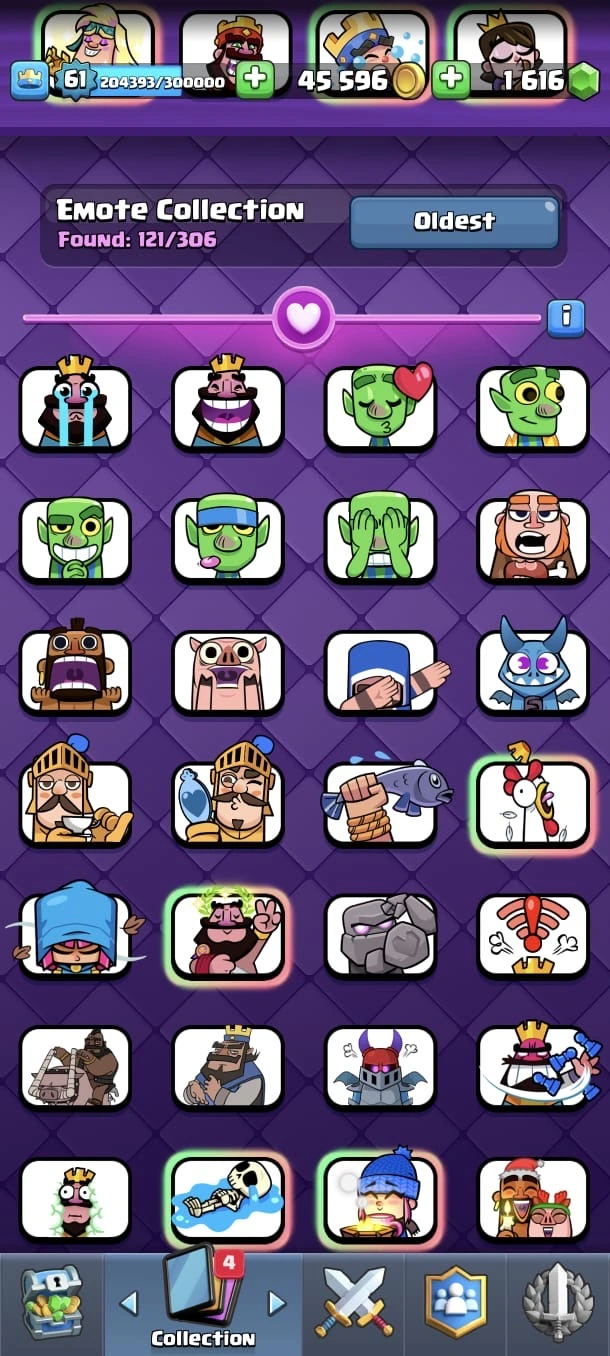Open the blue info button

click(565, 318)
